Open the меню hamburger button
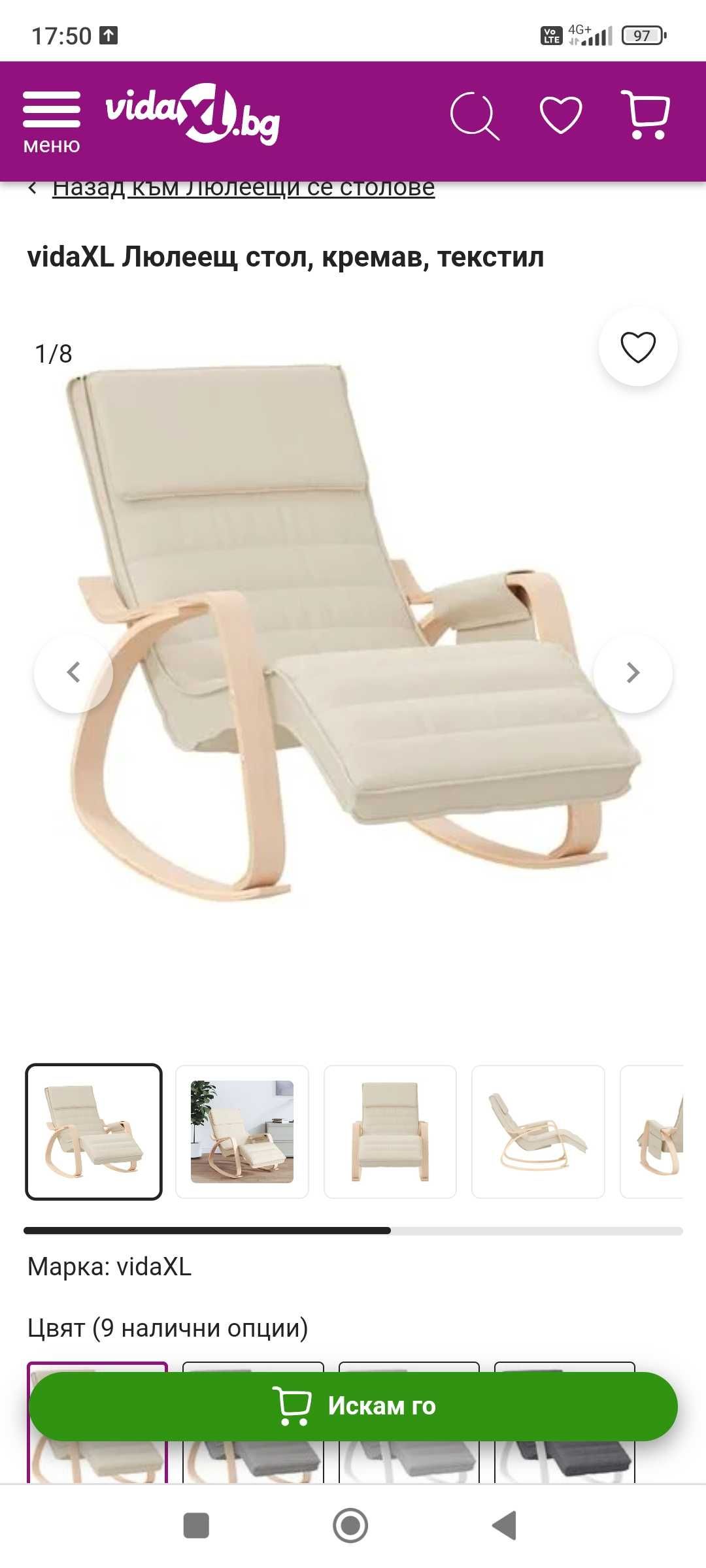706x1568 pixels. point(52,122)
